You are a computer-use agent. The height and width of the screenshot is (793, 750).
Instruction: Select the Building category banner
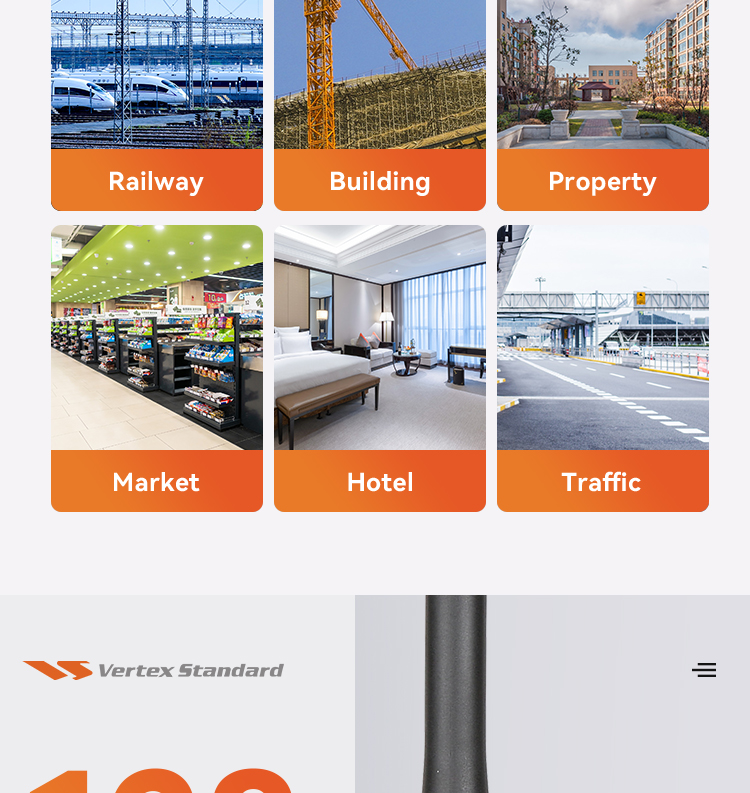(380, 181)
